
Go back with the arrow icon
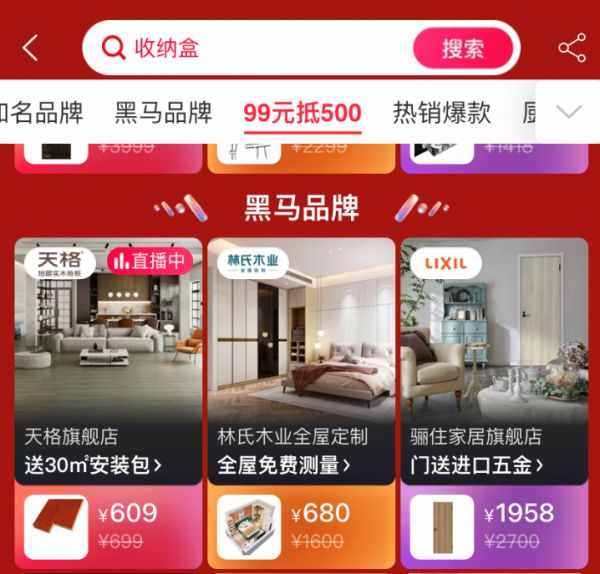pos(31,47)
